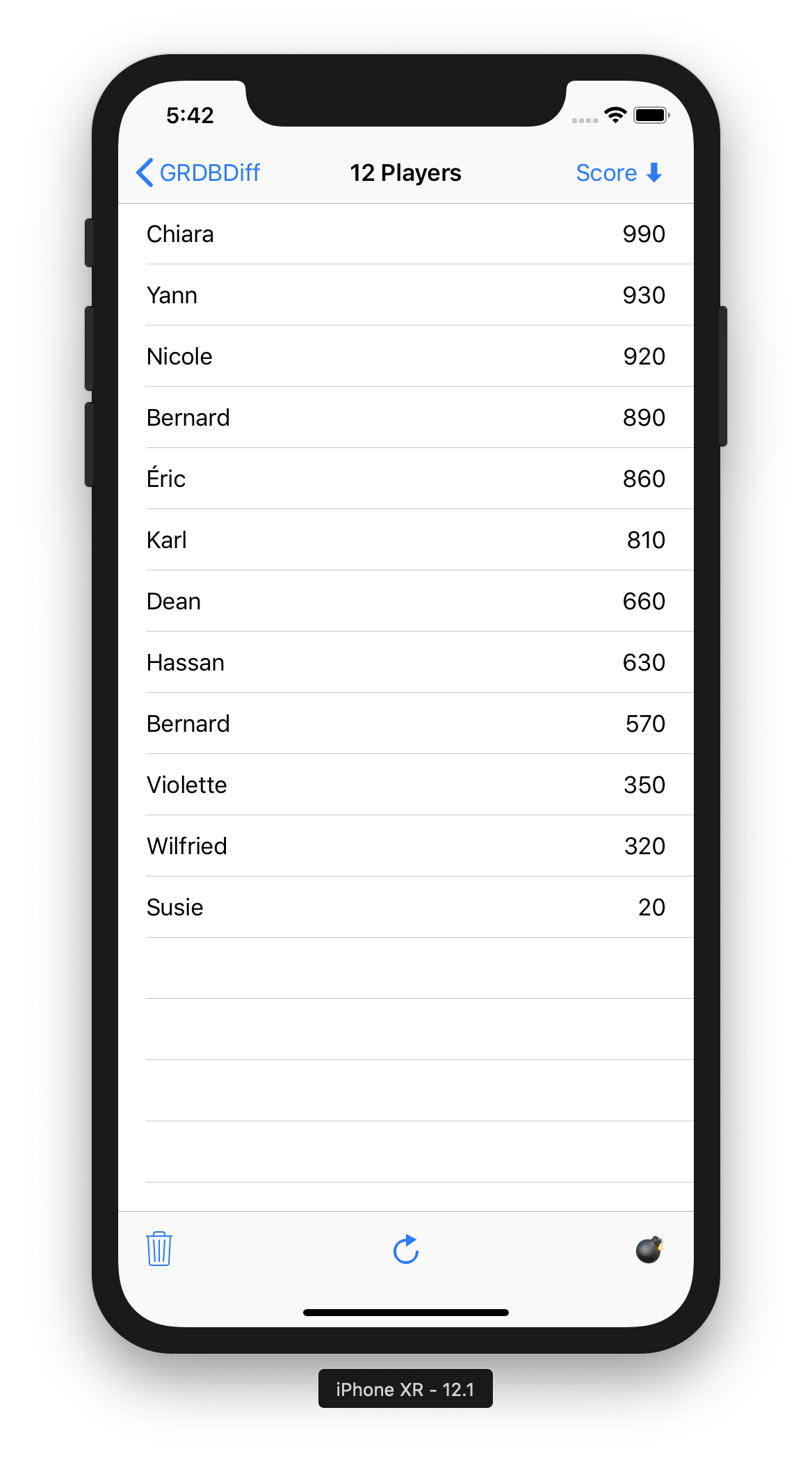Select Bernard with score 570
The height and width of the screenshot is (1458, 812).
click(406, 723)
